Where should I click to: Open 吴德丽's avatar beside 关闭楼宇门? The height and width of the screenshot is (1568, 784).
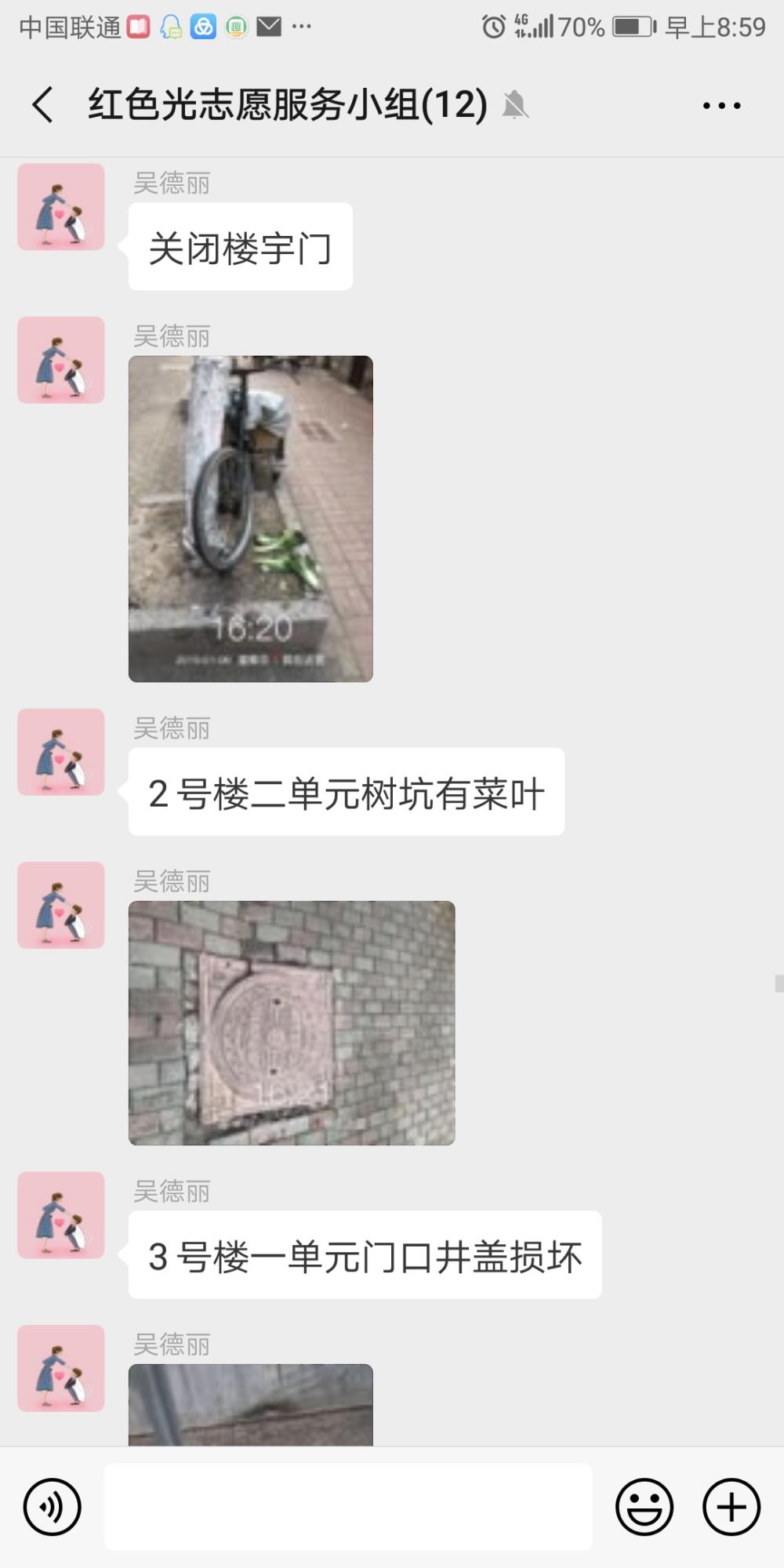point(61,207)
